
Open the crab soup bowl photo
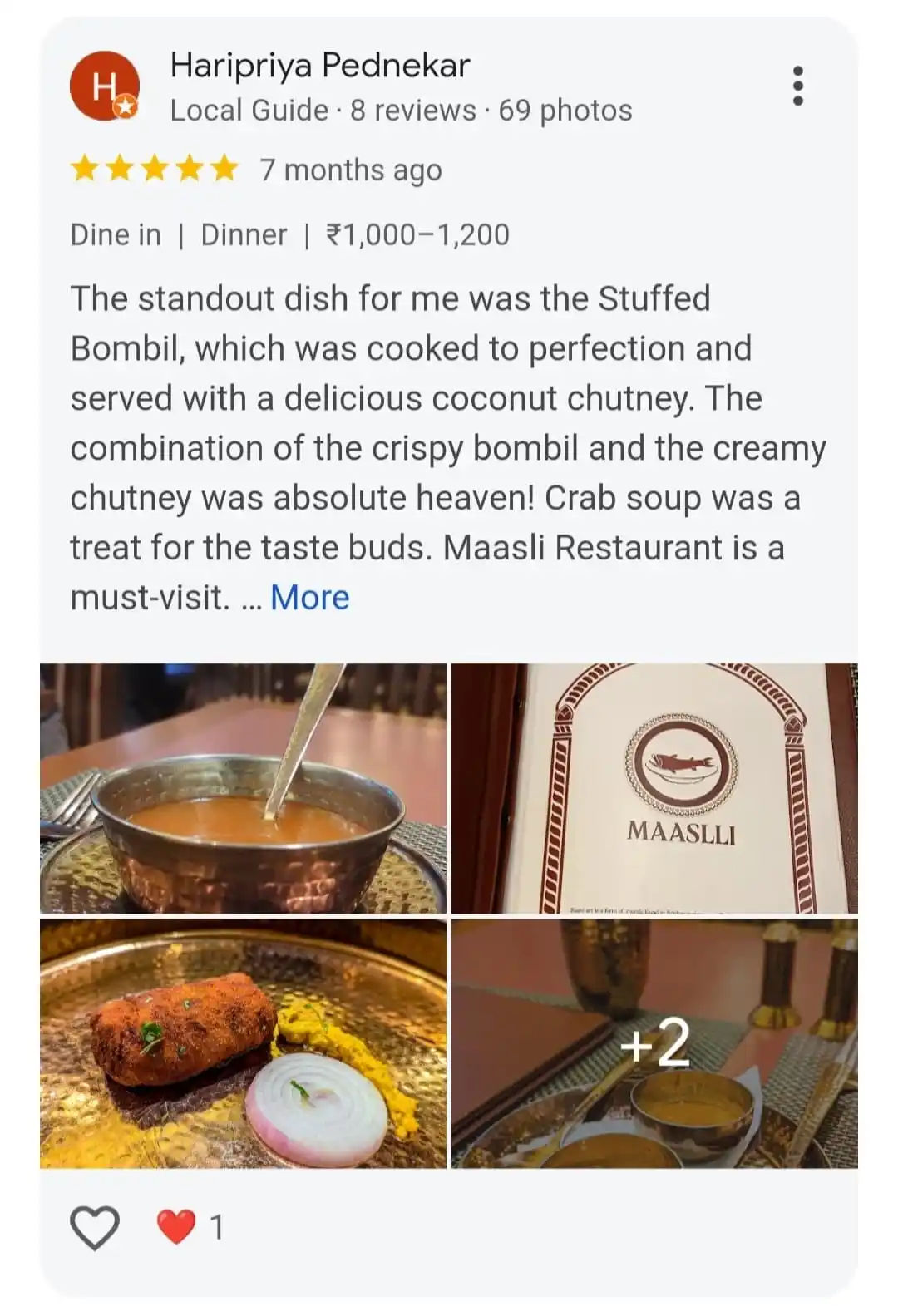coord(243,788)
